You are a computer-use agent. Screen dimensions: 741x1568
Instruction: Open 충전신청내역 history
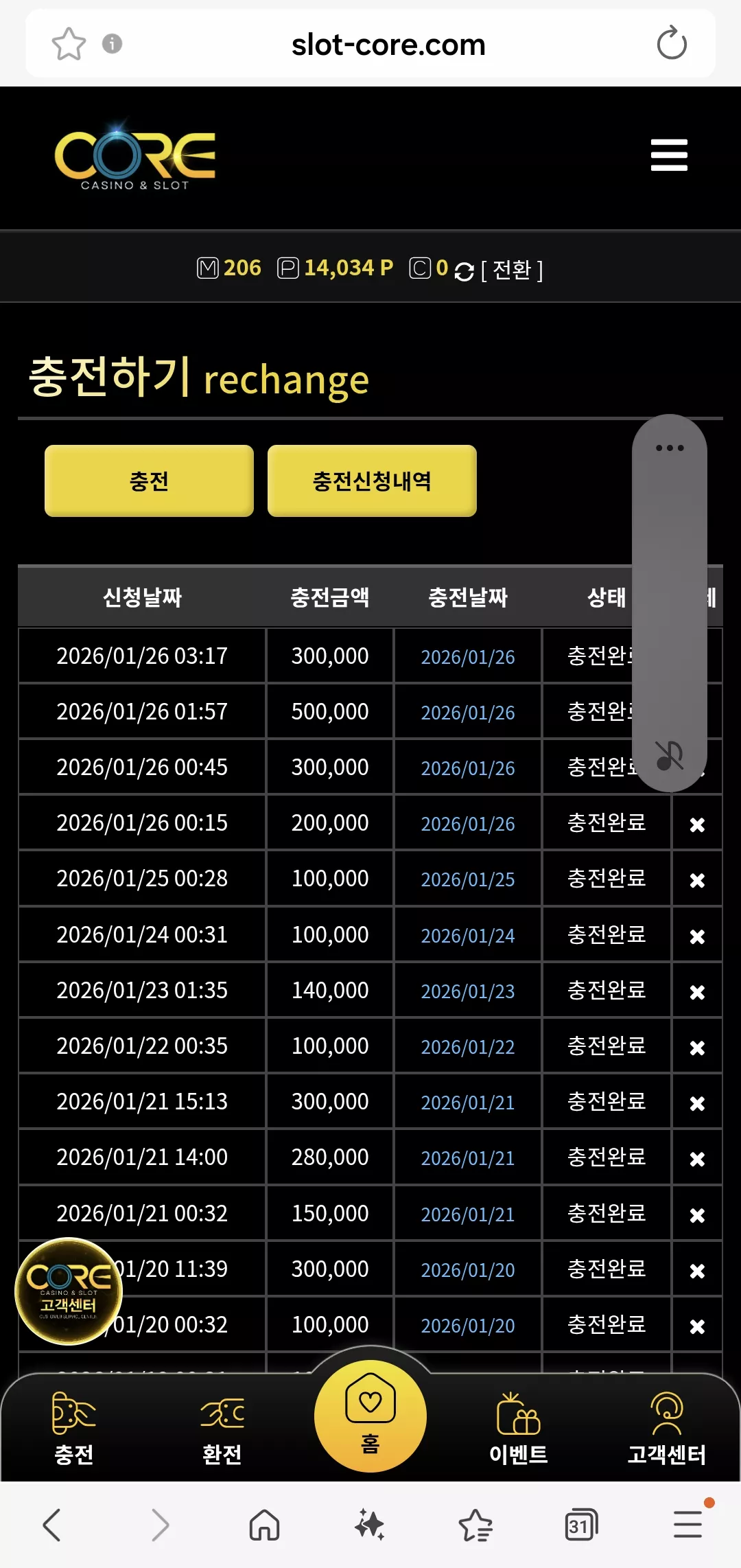372,481
